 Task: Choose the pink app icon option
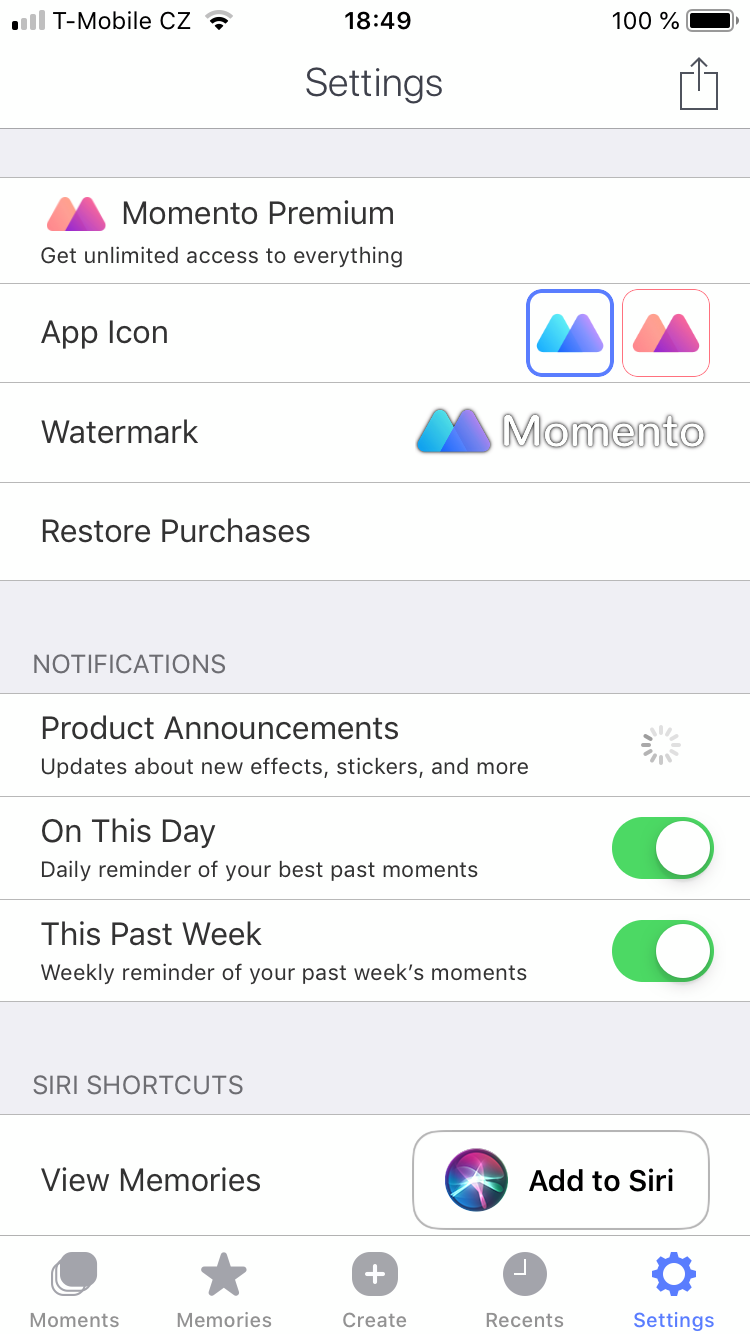tap(666, 333)
